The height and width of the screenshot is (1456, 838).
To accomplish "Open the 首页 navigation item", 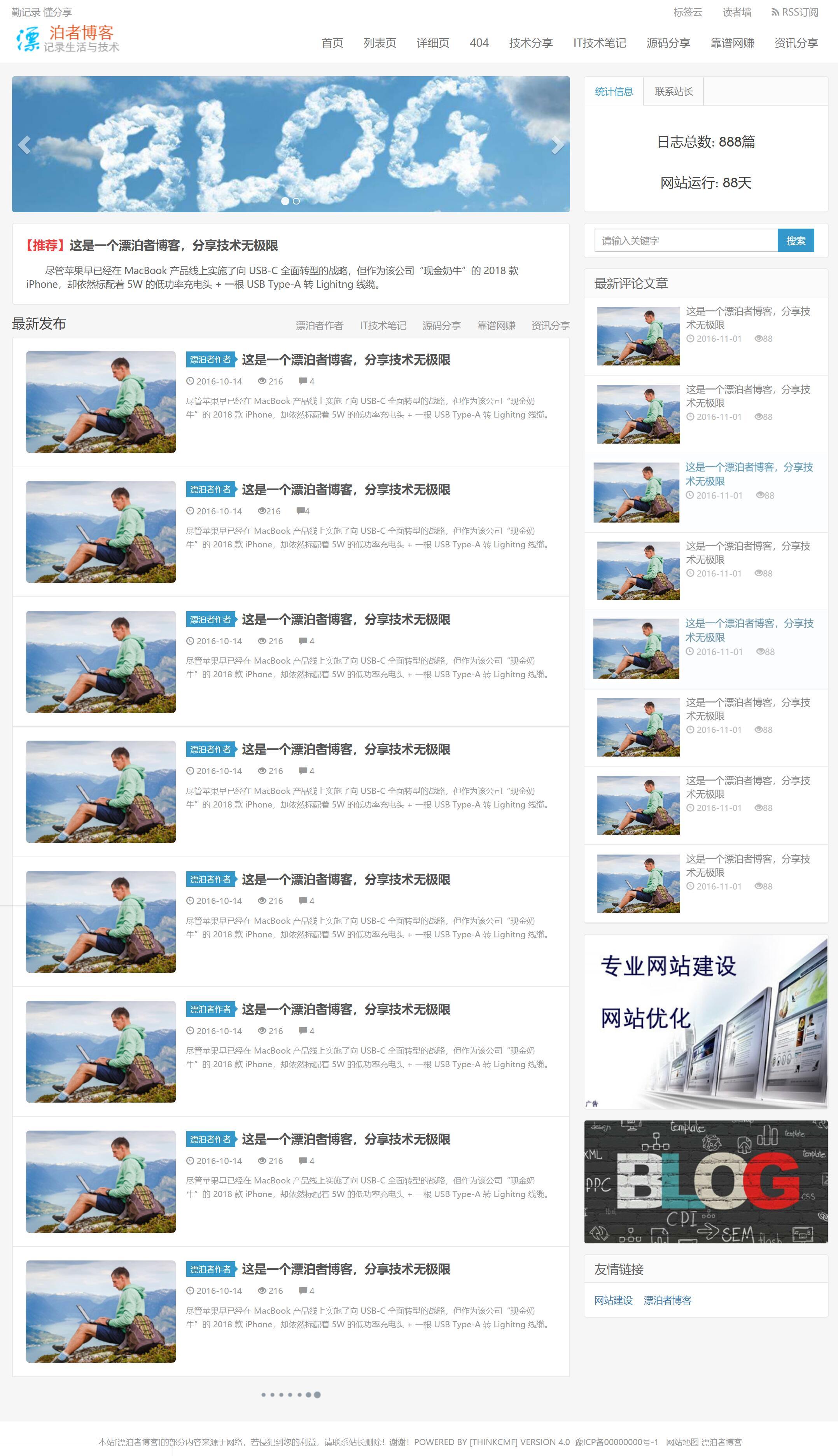I will (332, 43).
